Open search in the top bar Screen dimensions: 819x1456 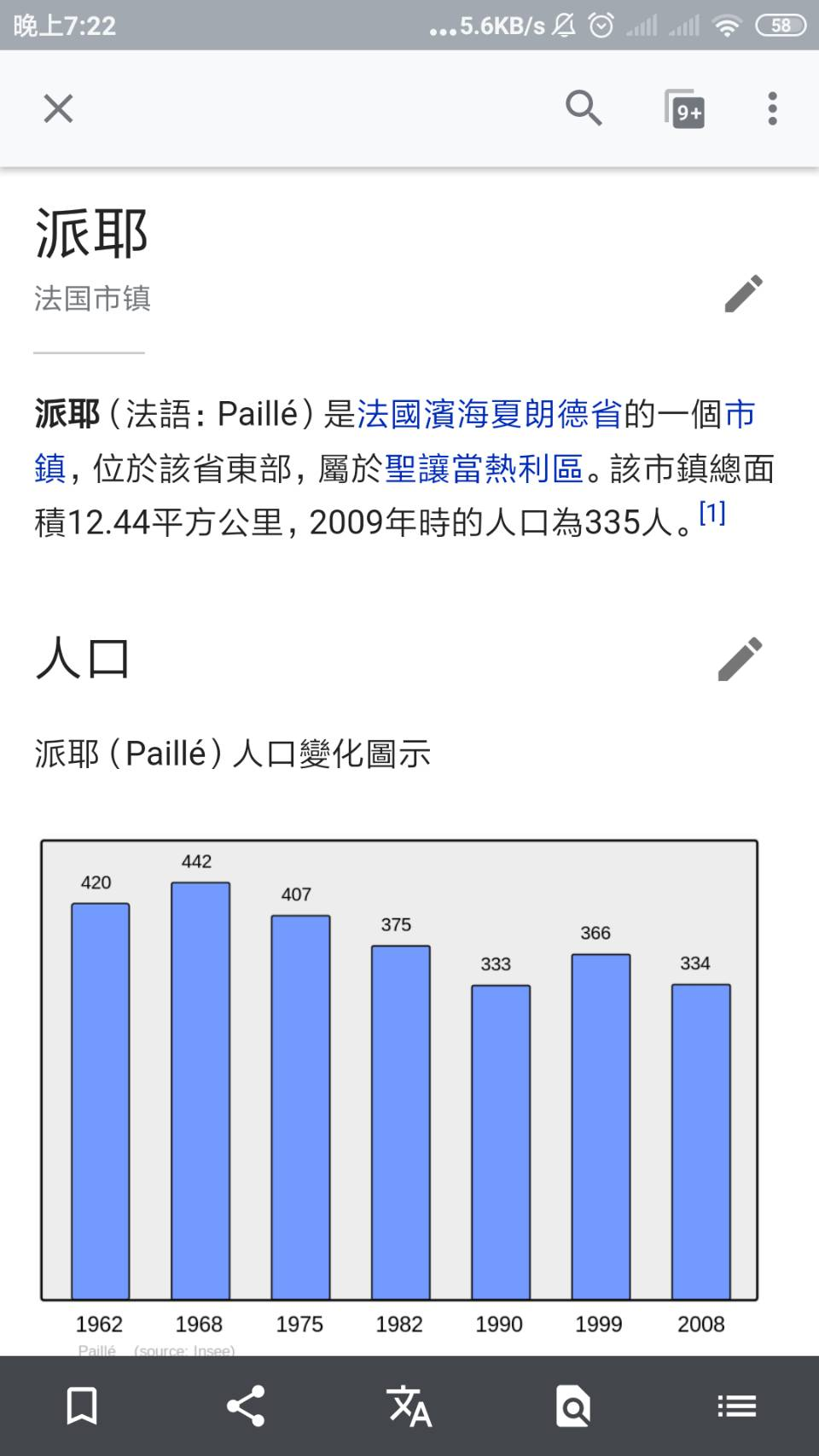[x=584, y=108]
